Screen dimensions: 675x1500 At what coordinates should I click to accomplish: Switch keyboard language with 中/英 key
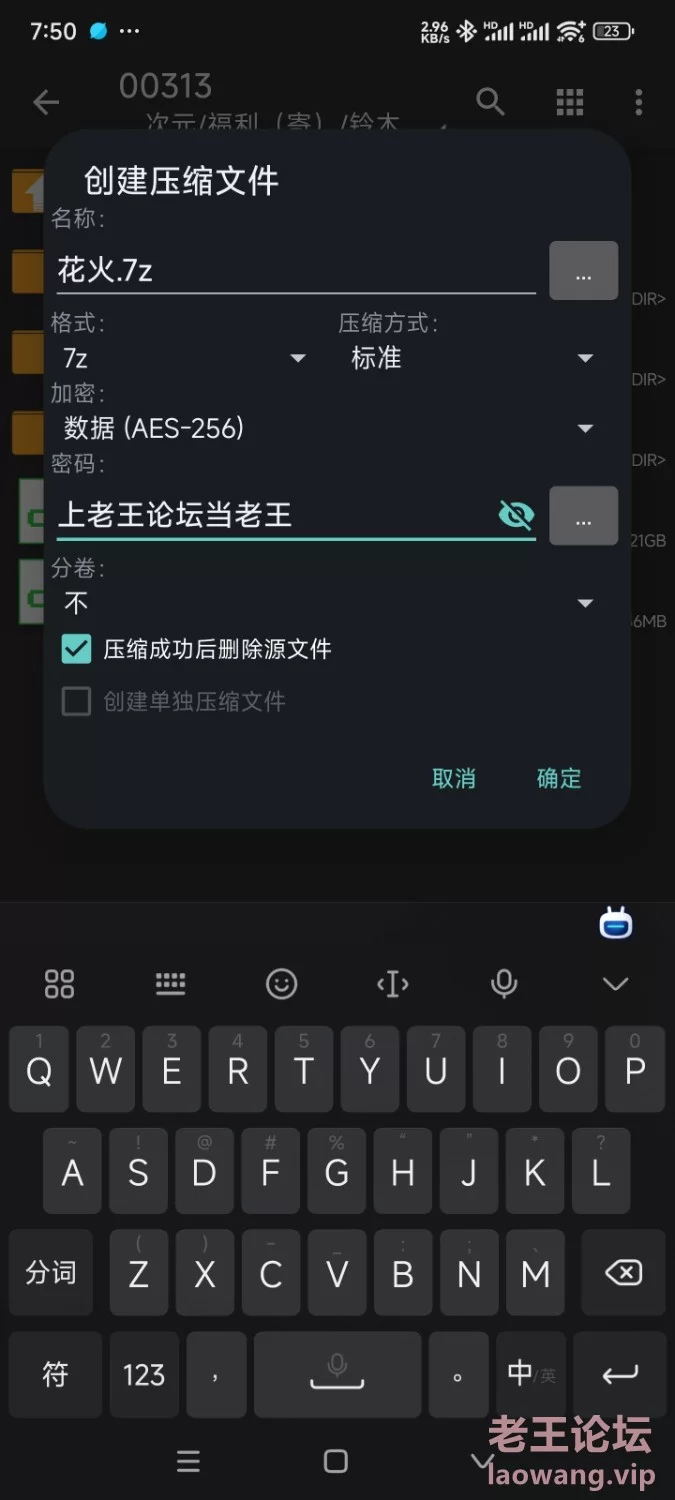[x=530, y=1374]
